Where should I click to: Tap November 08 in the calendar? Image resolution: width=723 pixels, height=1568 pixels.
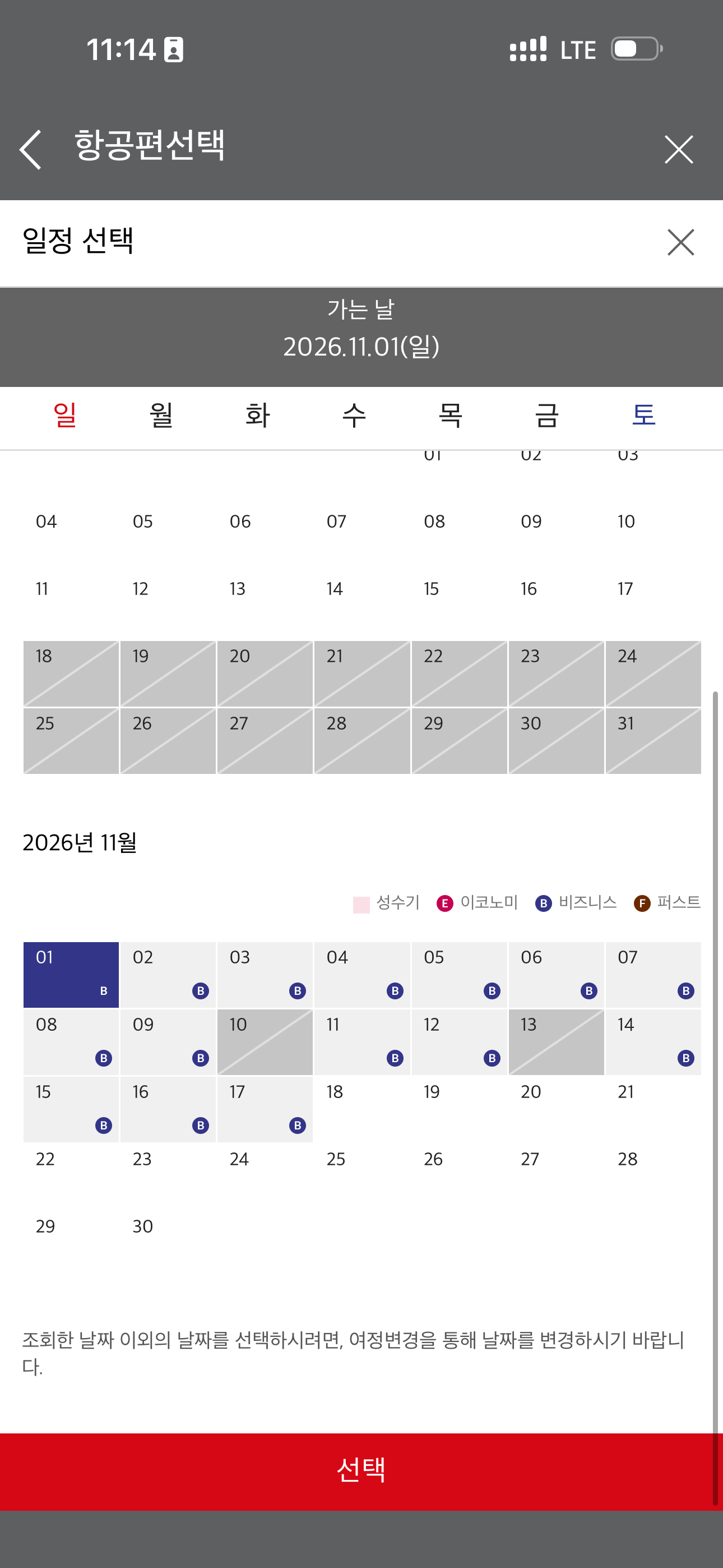point(71,1042)
